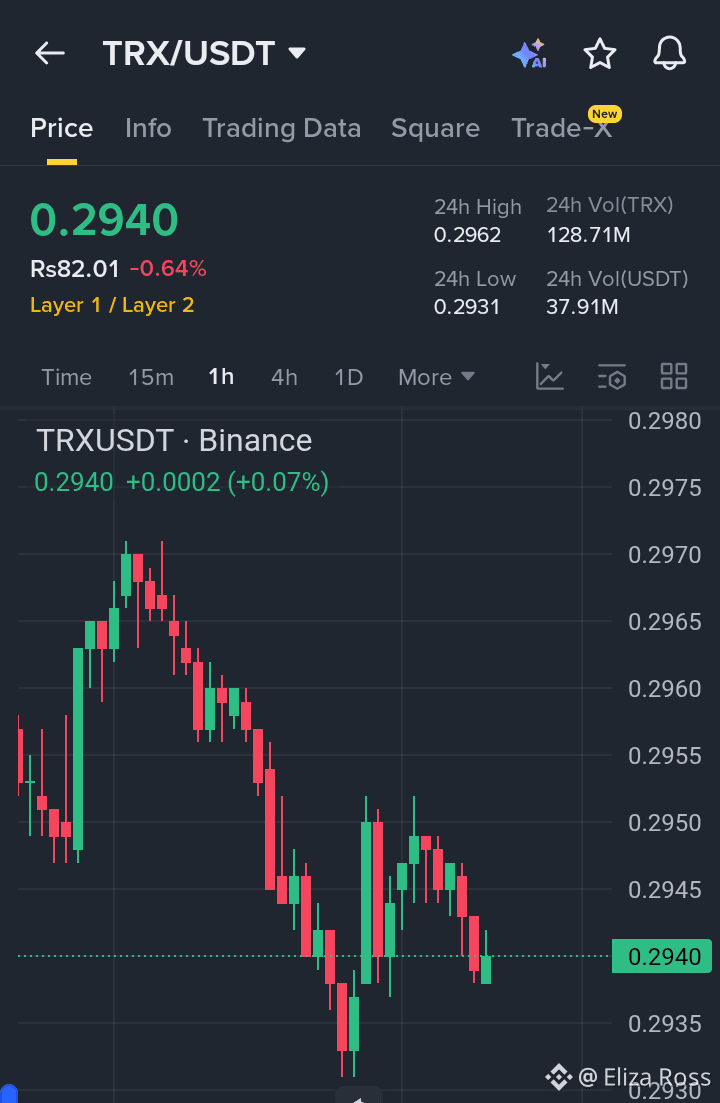
Task: Open the trading pair dropdown
Action: [297, 56]
